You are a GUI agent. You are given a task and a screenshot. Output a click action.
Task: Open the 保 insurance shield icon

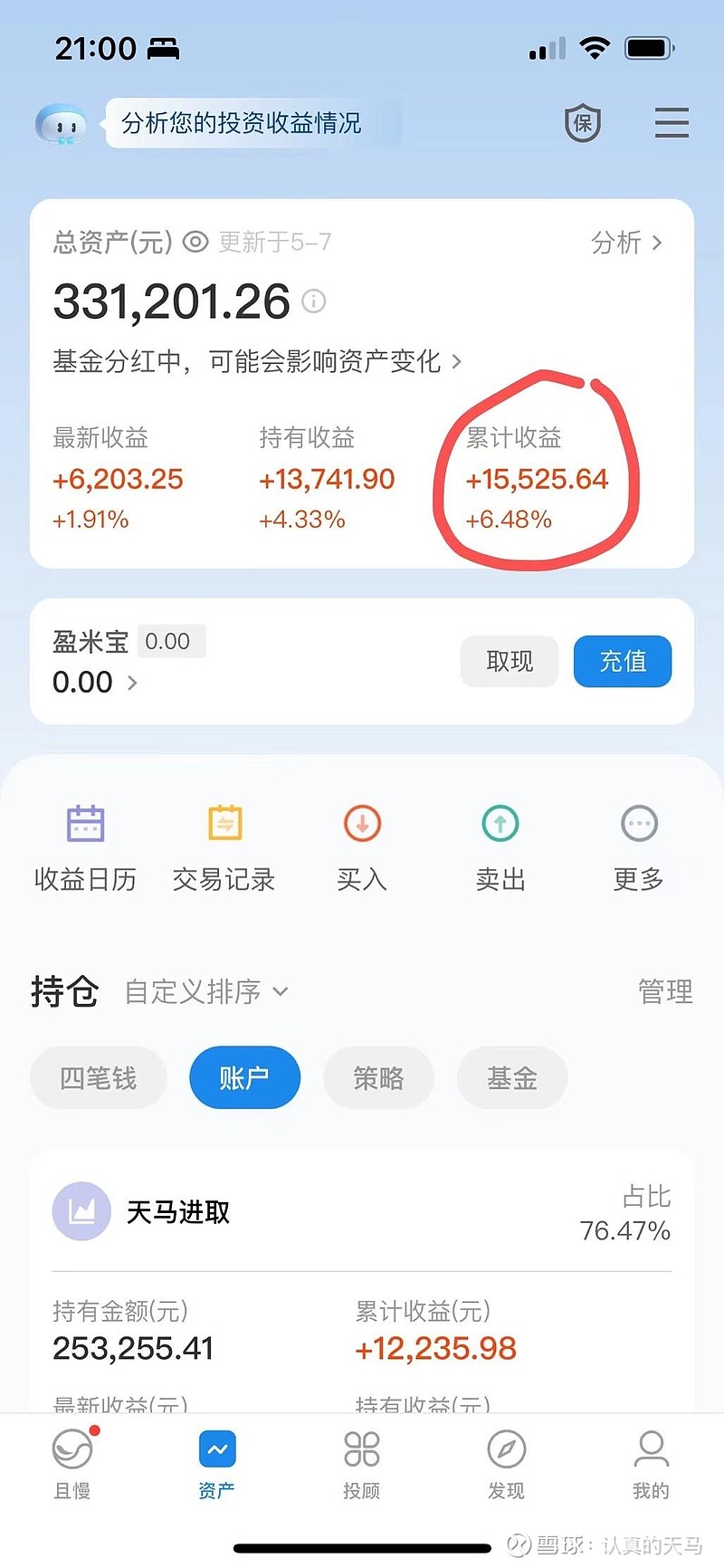(583, 123)
